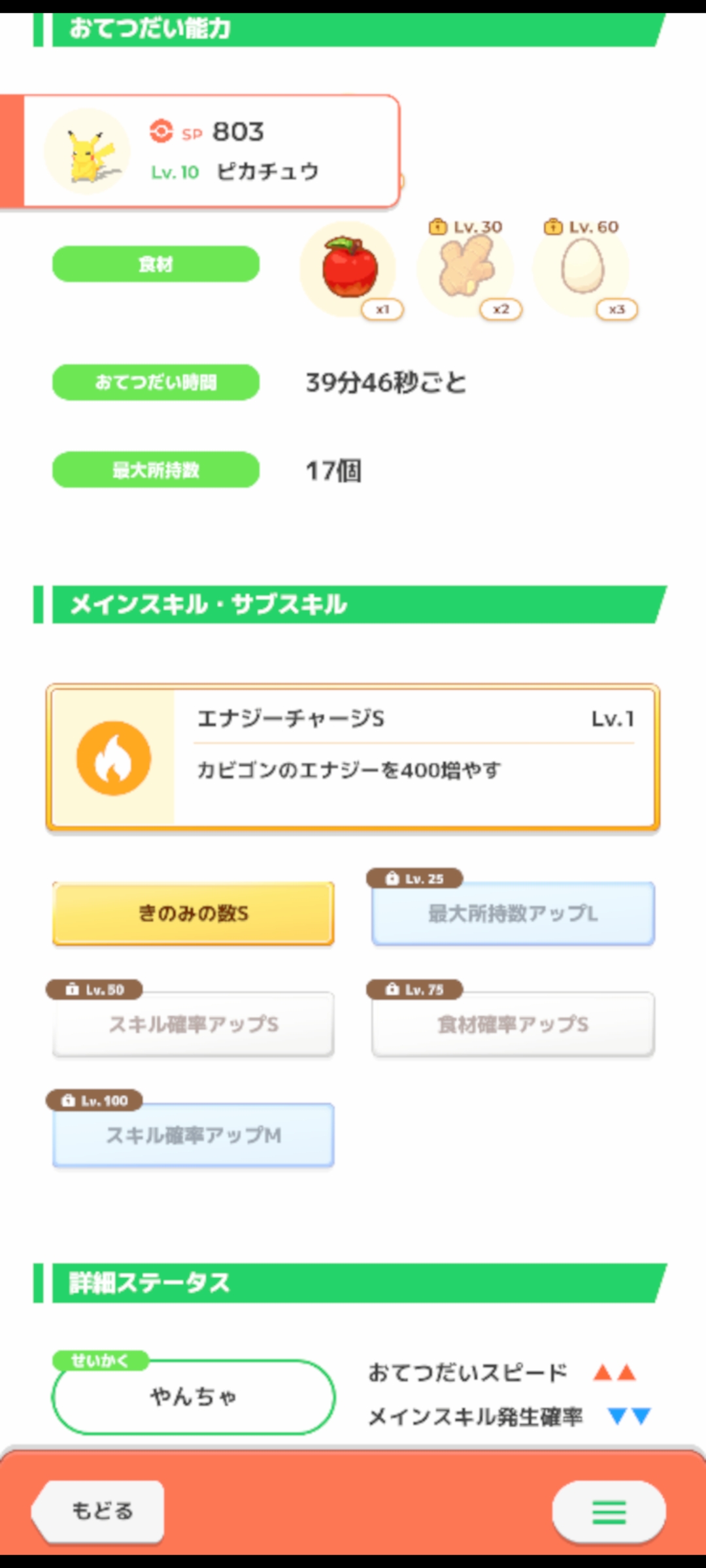Open the hamburger menu button

[x=609, y=1512]
